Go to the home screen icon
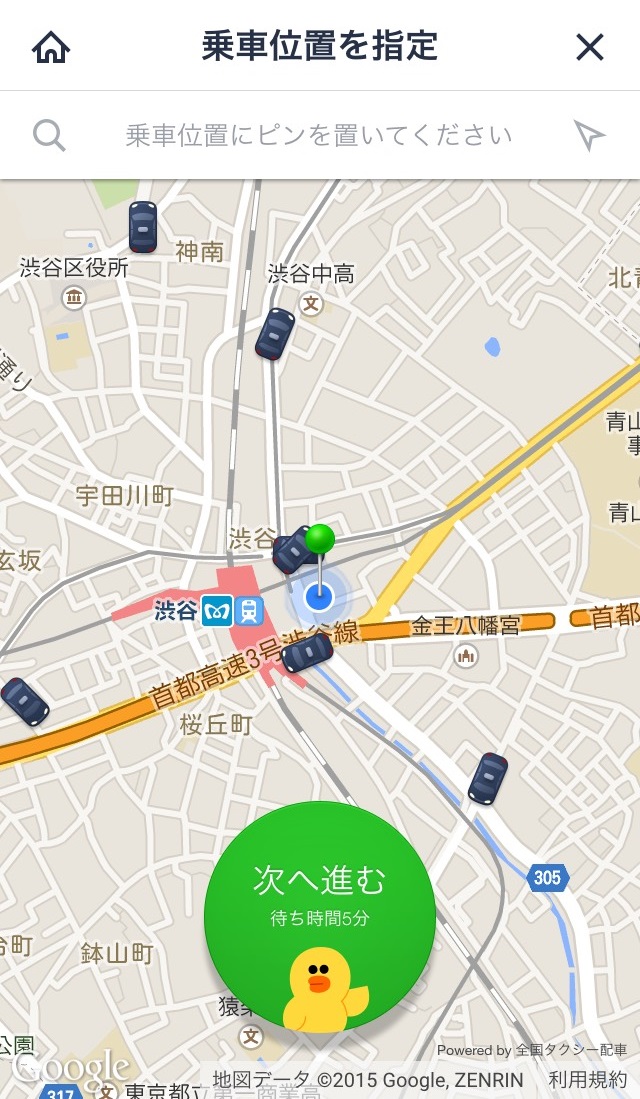The height and width of the screenshot is (1099, 640). click(51, 47)
